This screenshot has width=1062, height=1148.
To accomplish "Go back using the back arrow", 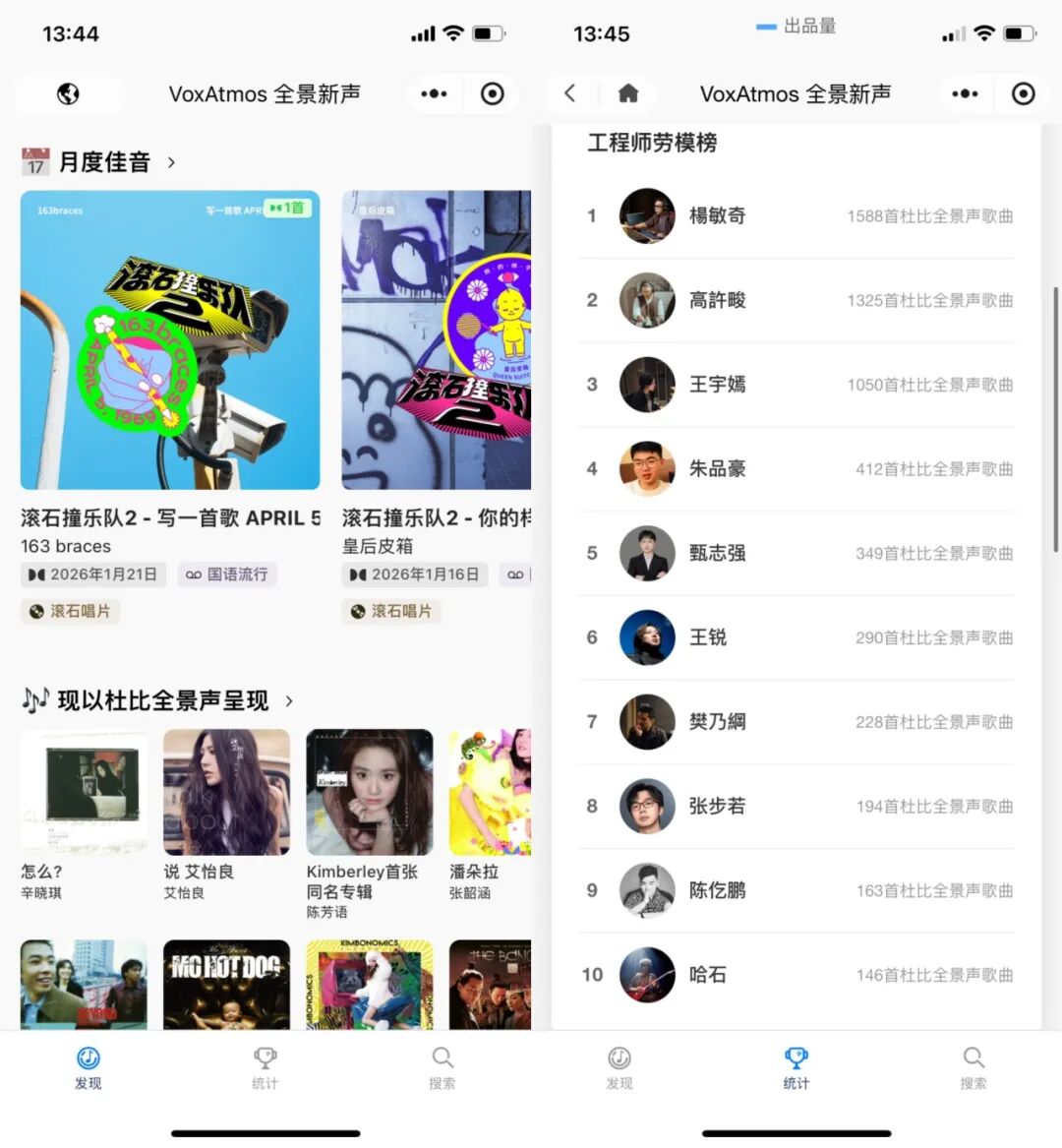I will click(569, 93).
